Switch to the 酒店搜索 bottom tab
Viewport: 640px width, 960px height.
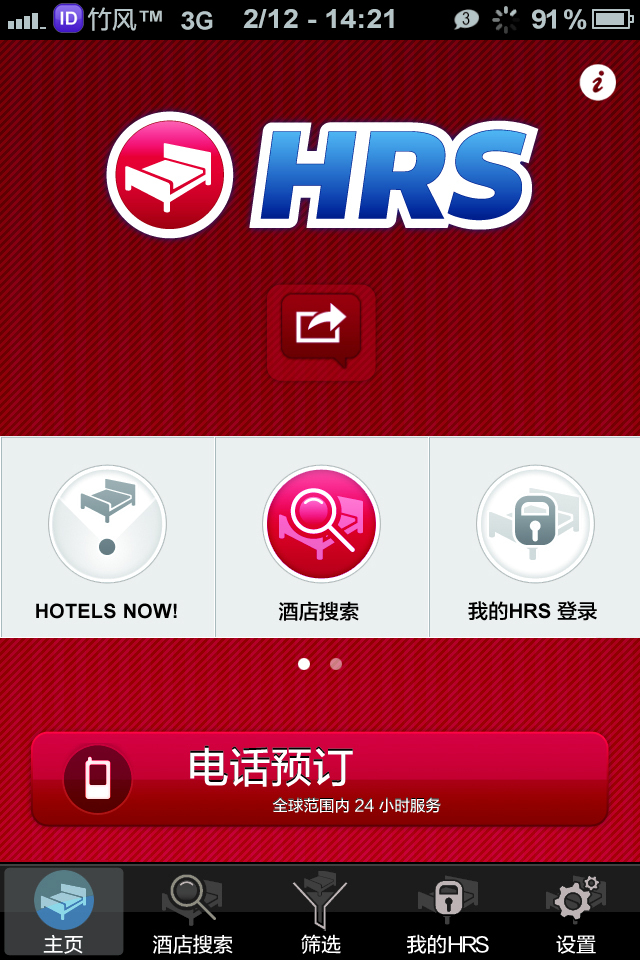(x=192, y=912)
